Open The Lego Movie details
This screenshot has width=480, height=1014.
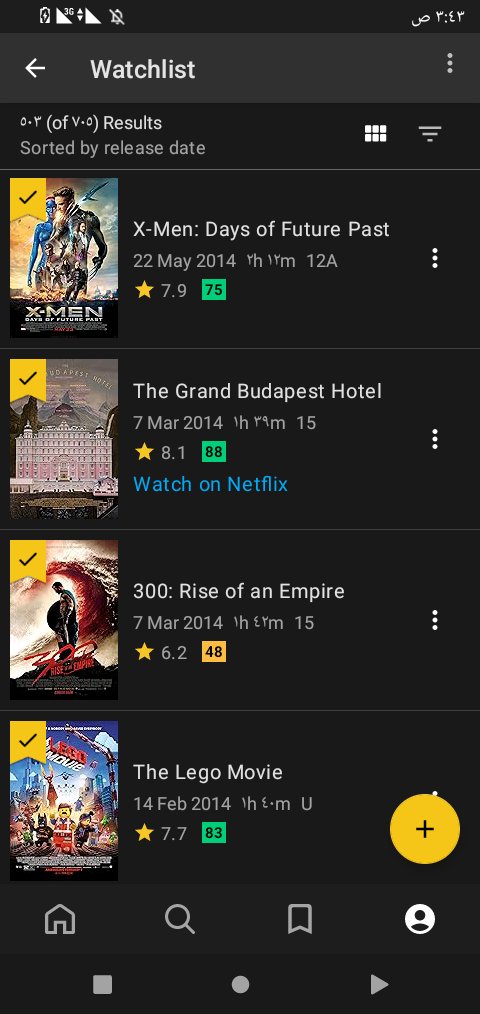pyautogui.click(x=208, y=772)
